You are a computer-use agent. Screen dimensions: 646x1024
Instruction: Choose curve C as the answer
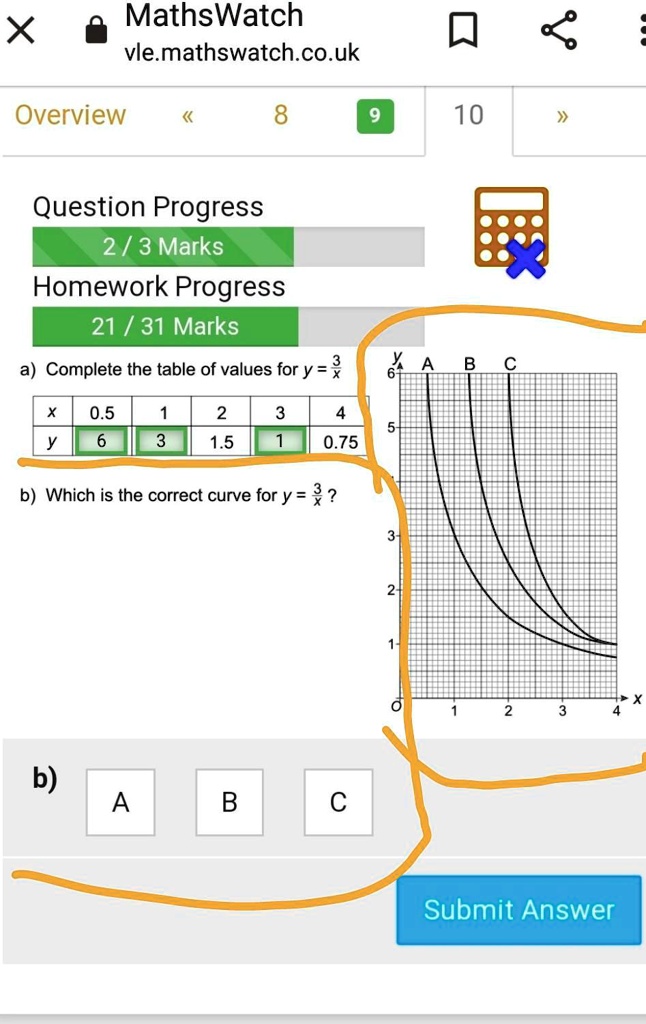[x=338, y=802]
